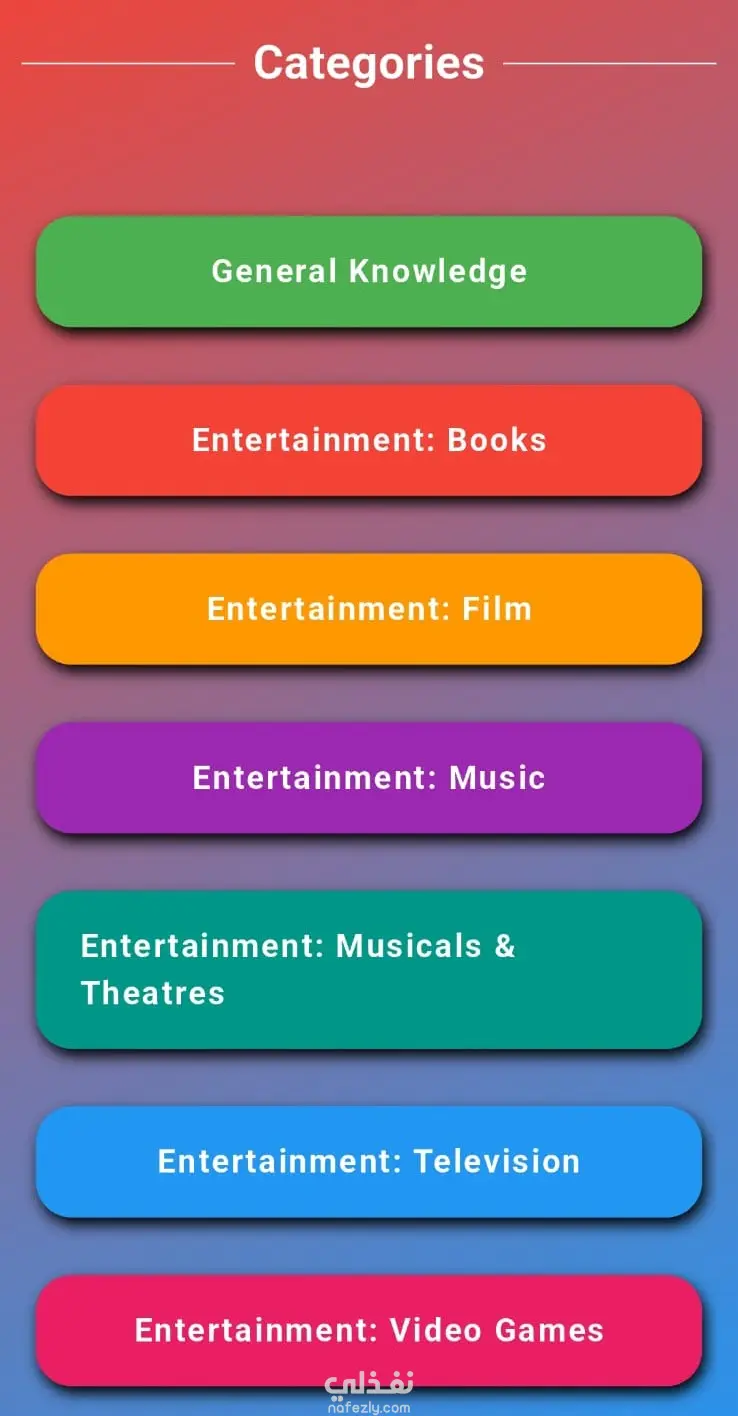Pick the Entertainment: Television category

tap(369, 1161)
